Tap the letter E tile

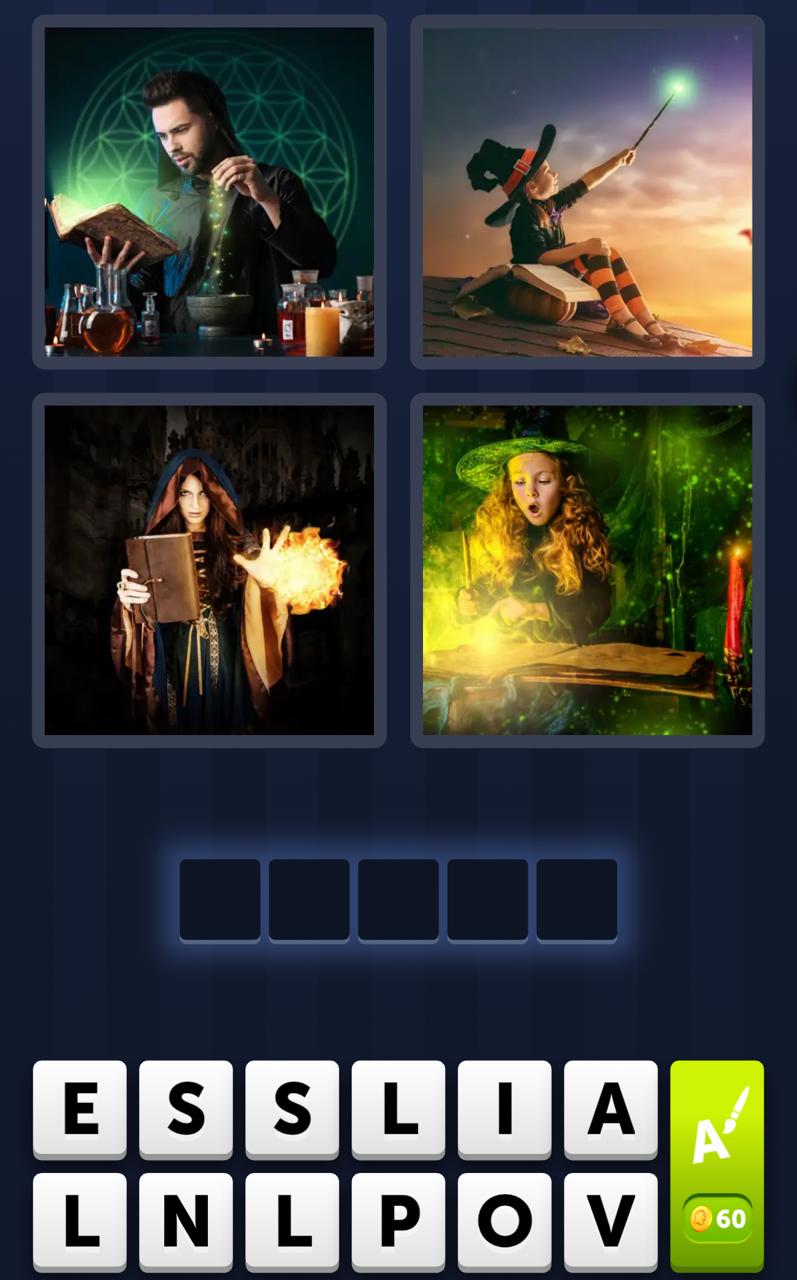click(x=80, y=1108)
